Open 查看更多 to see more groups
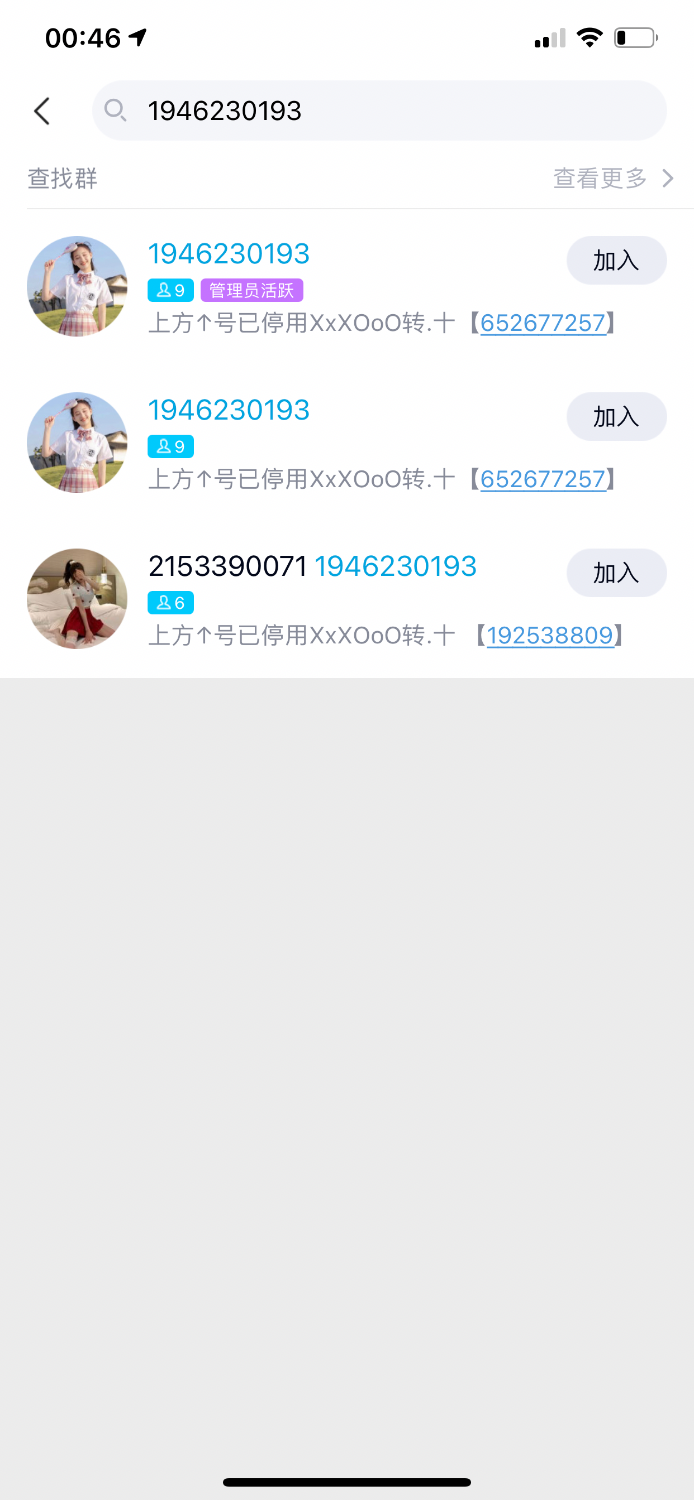The image size is (694, 1500). [613, 179]
